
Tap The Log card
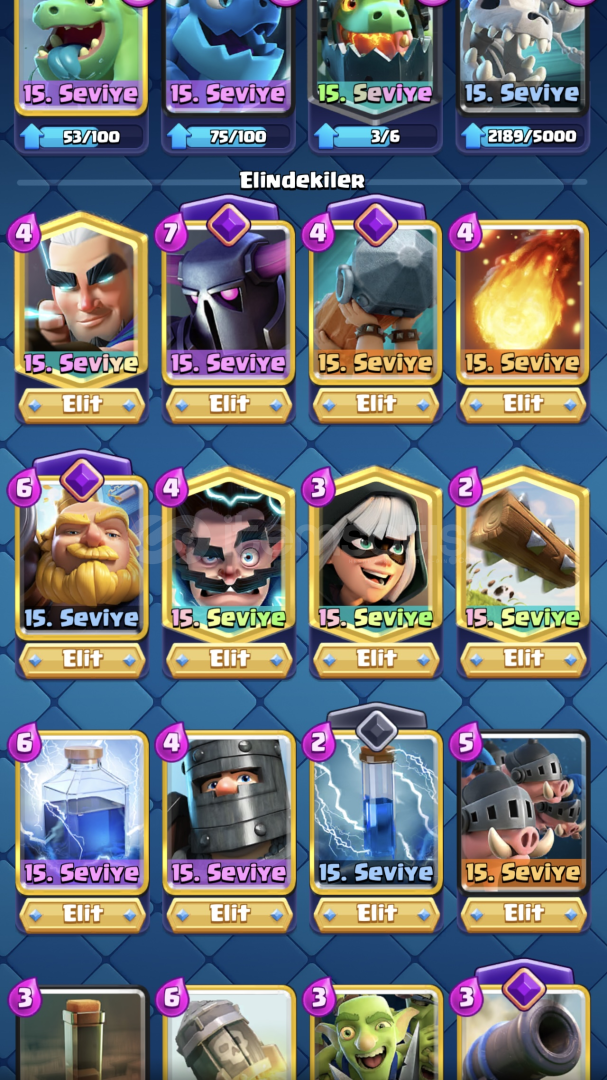[x=523, y=555]
